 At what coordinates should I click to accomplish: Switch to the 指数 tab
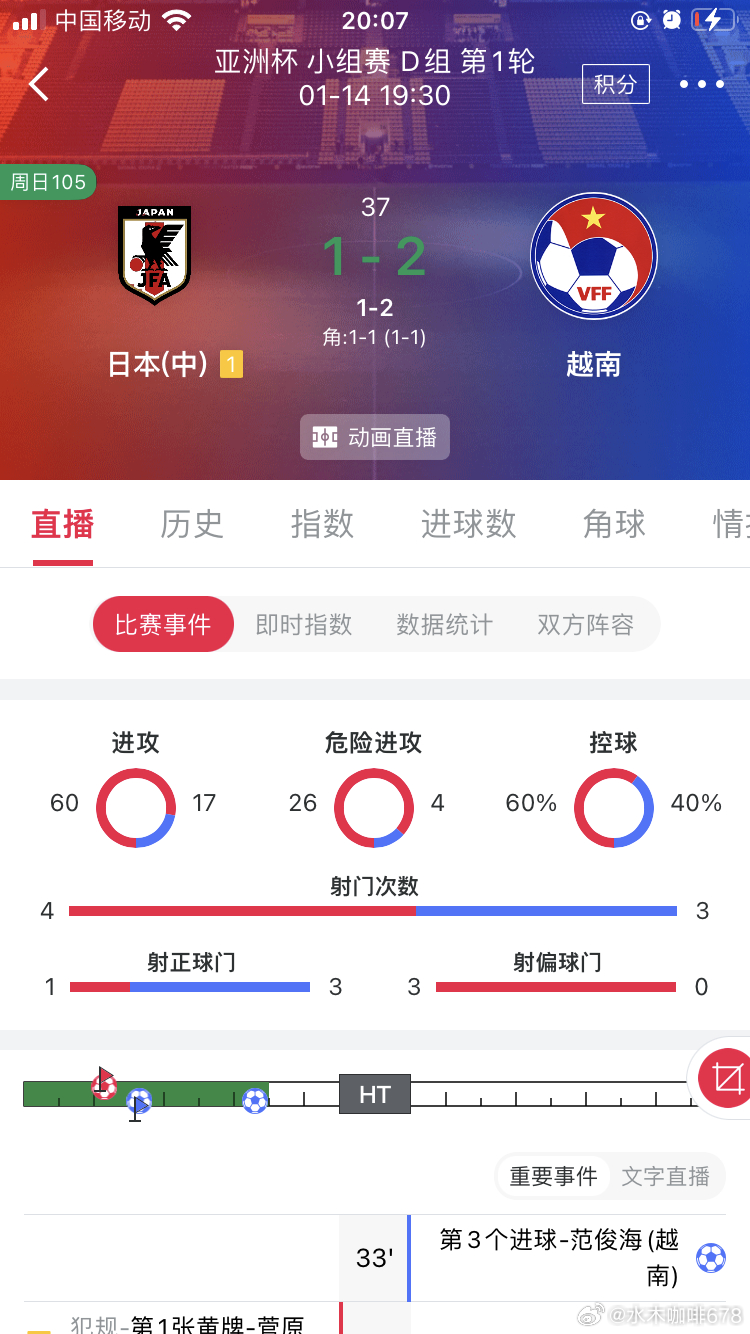(322, 524)
